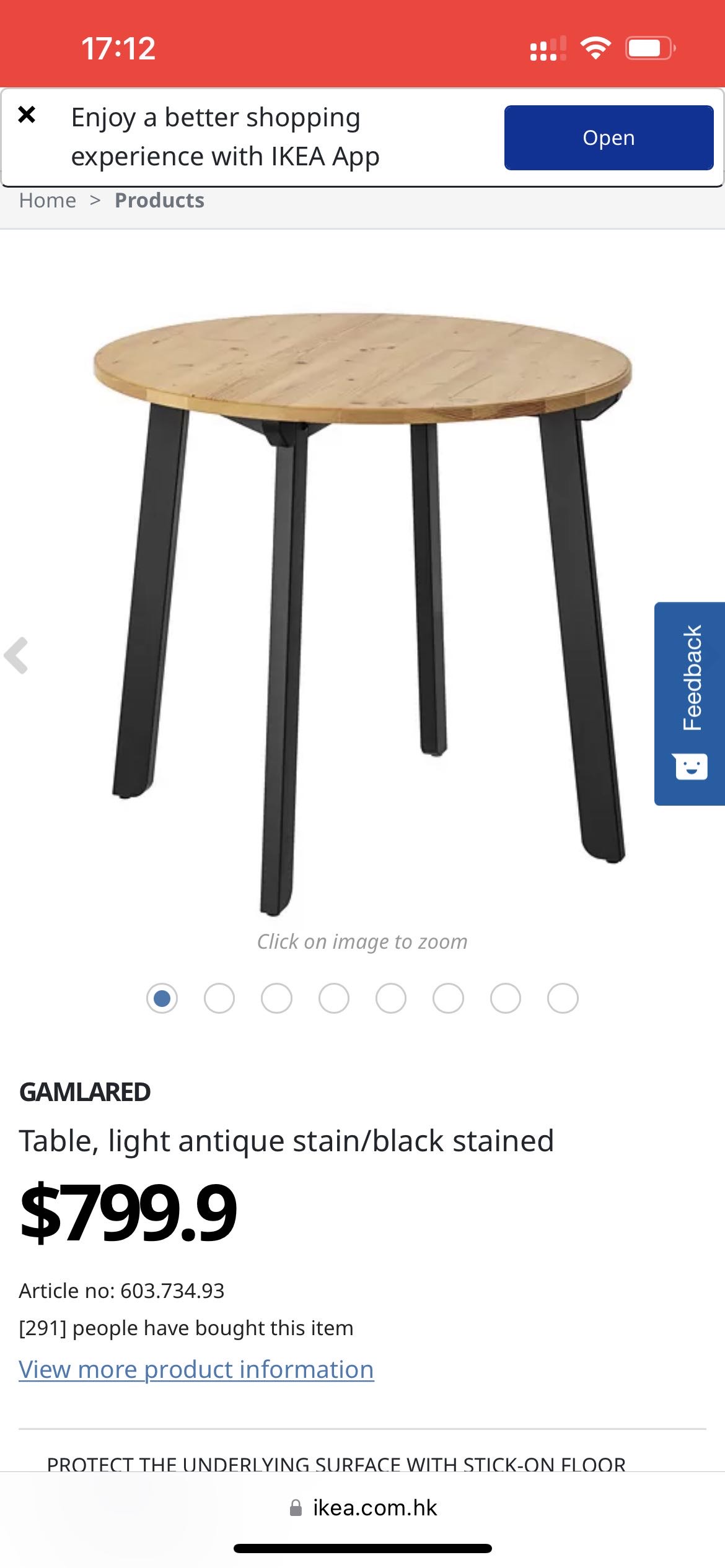Open the IKEA App via Open button
The height and width of the screenshot is (1568, 725).
click(x=608, y=137)
